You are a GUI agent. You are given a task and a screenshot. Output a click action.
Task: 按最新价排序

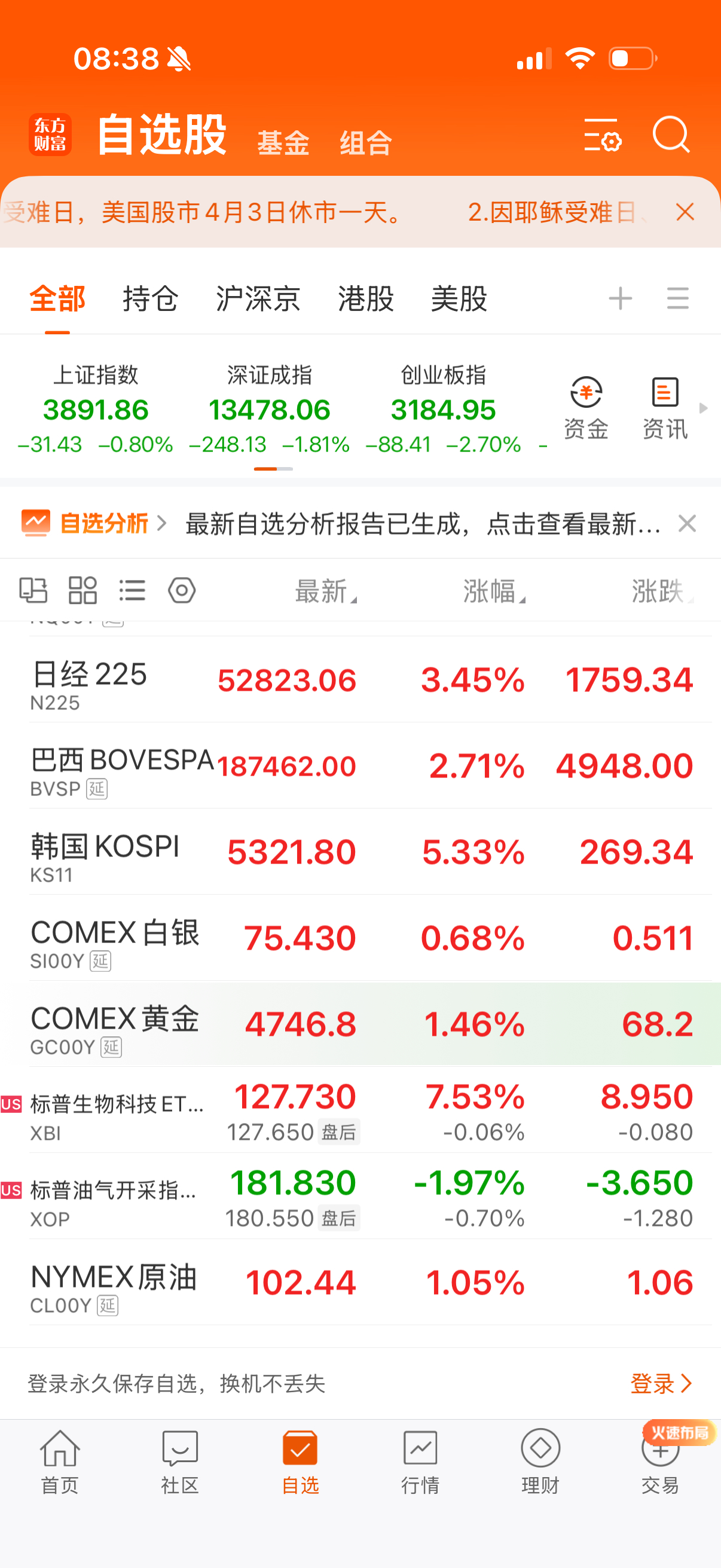[x=322, y=590]
